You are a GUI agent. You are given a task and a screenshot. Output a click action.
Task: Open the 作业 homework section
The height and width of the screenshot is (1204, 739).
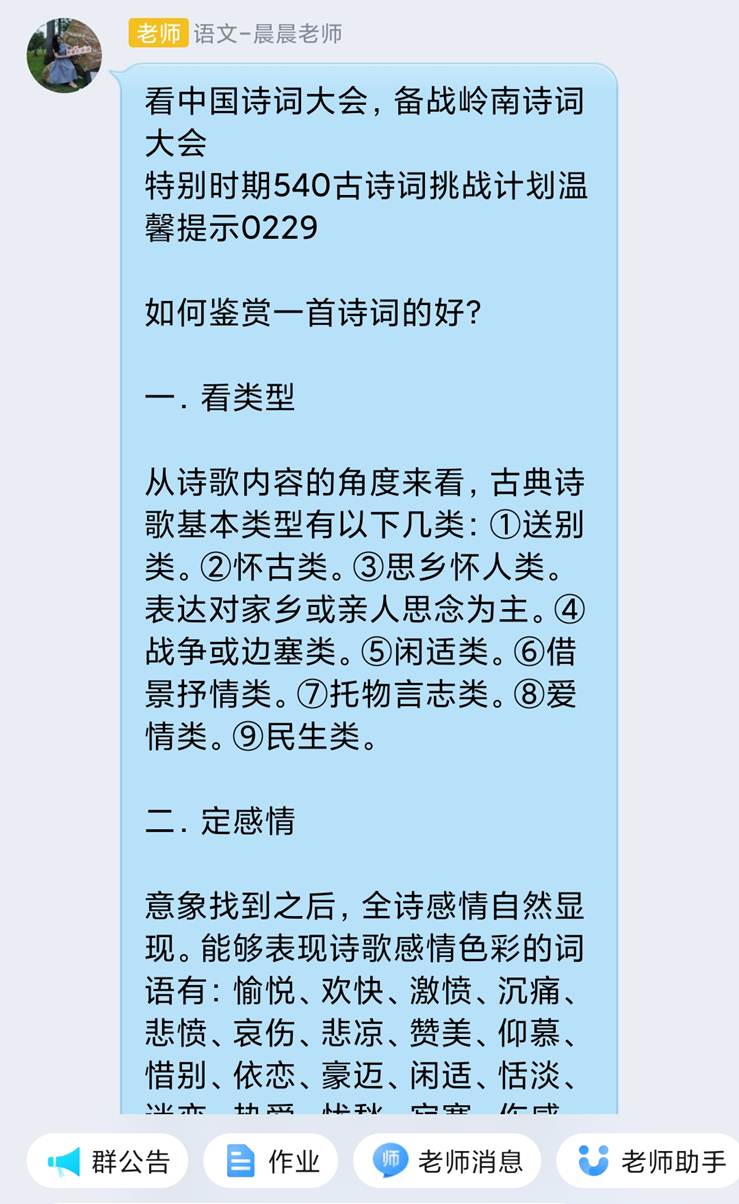coord(271,1161)
